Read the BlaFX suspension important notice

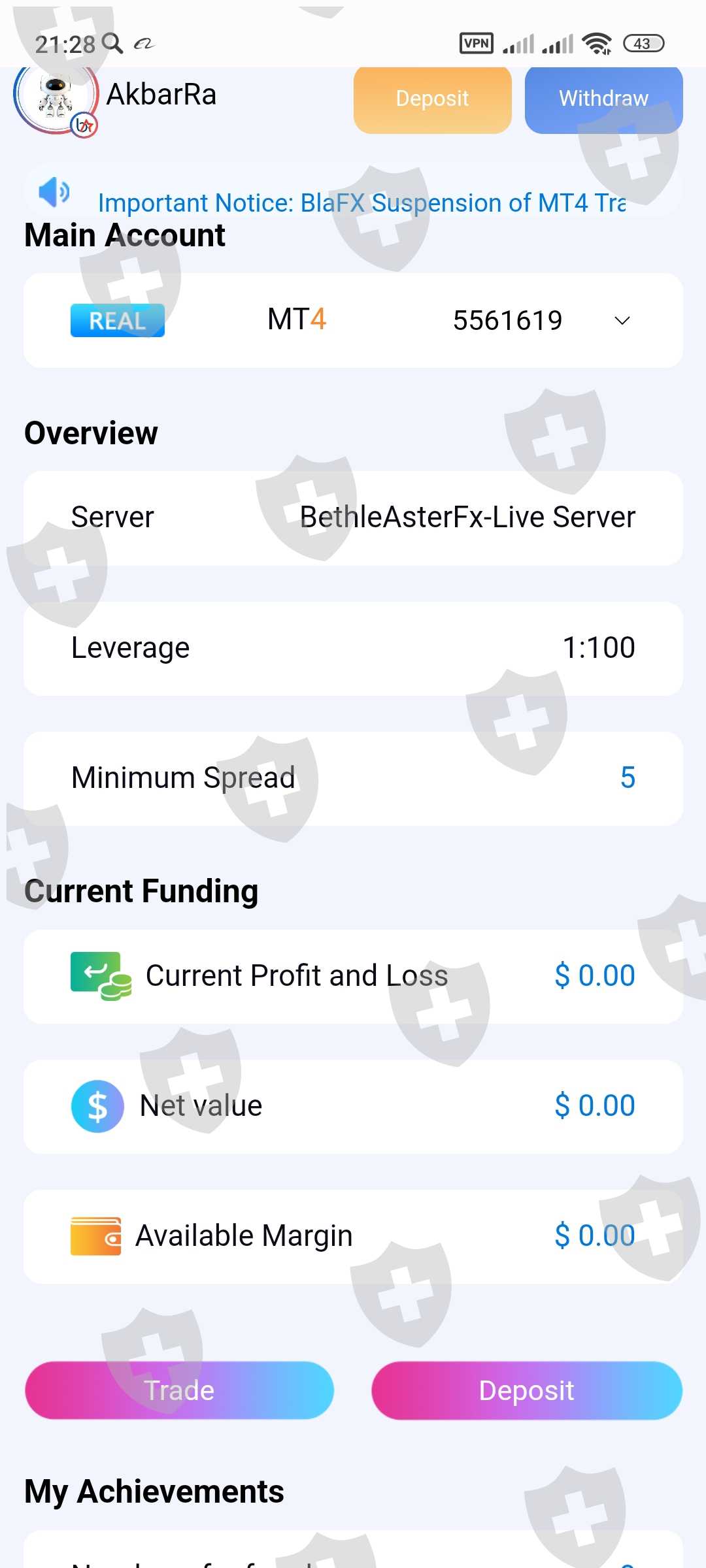tap(361, 203)
